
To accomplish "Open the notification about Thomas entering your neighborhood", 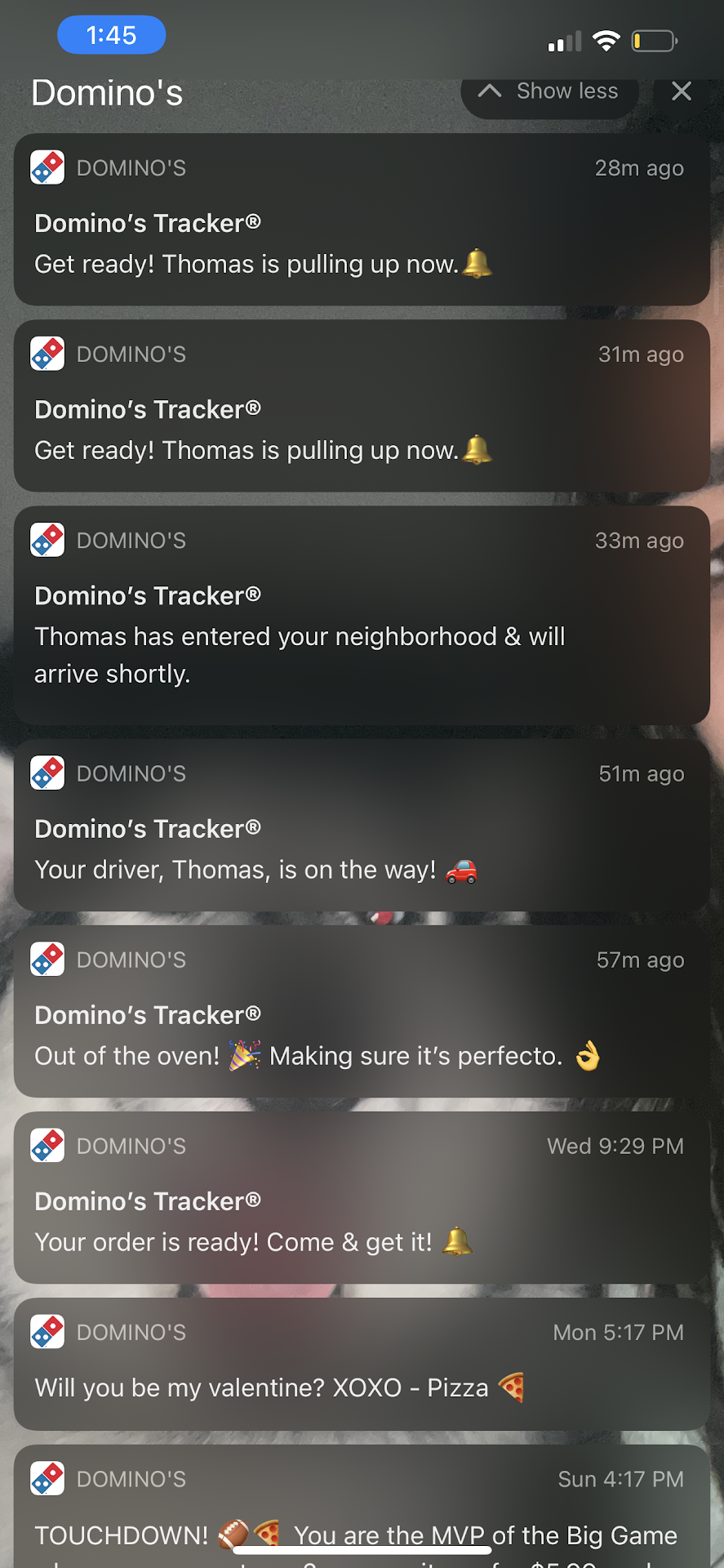I will click(362, 615).
